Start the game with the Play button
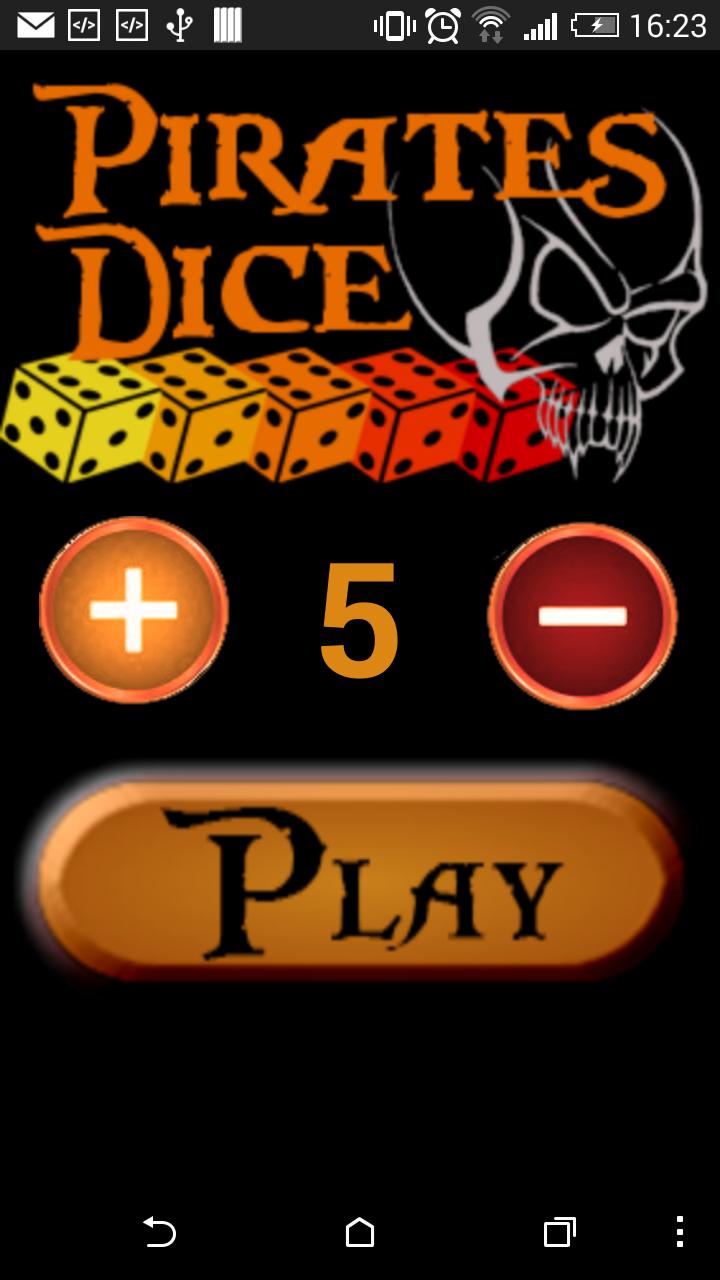 coord(360,878)
